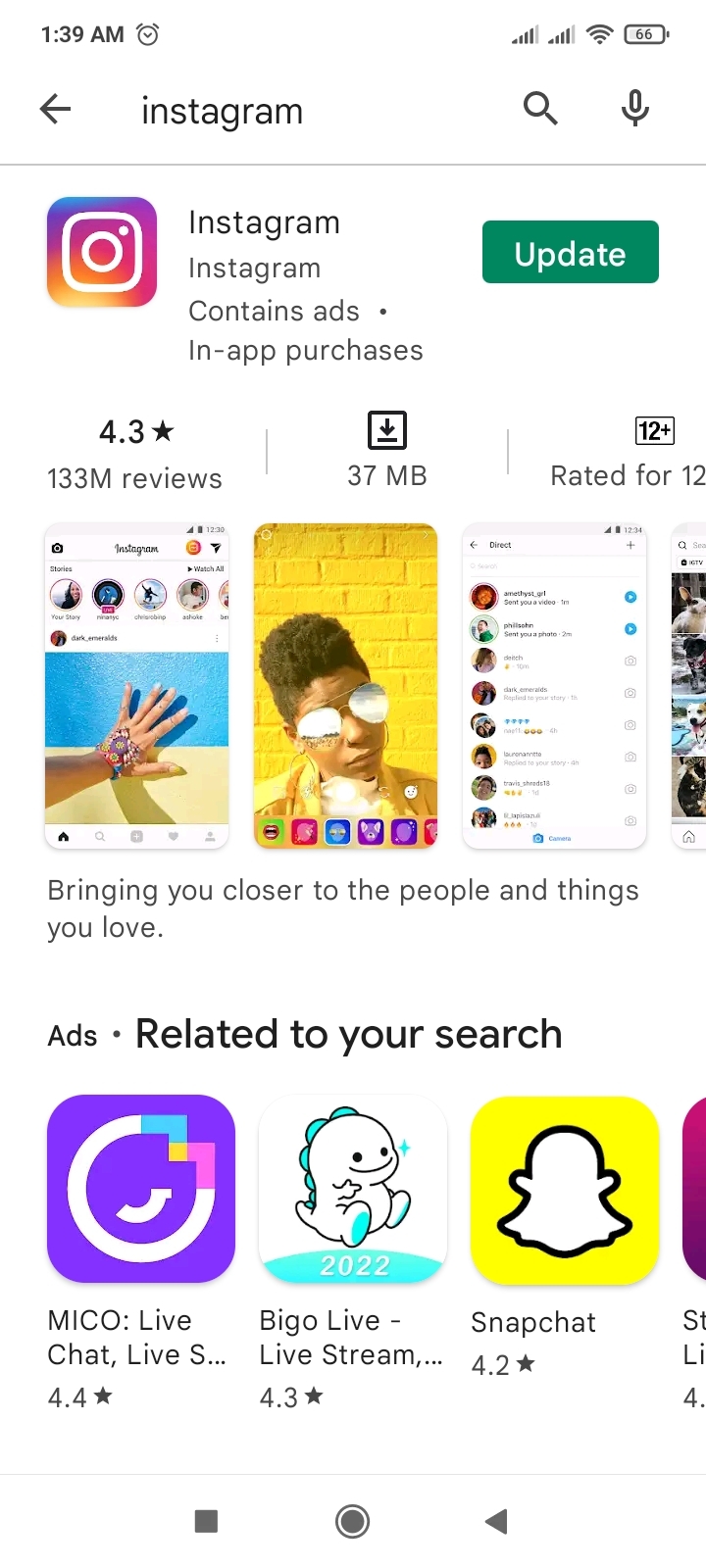View the 133M reviews rating

[x=135, y=453]
